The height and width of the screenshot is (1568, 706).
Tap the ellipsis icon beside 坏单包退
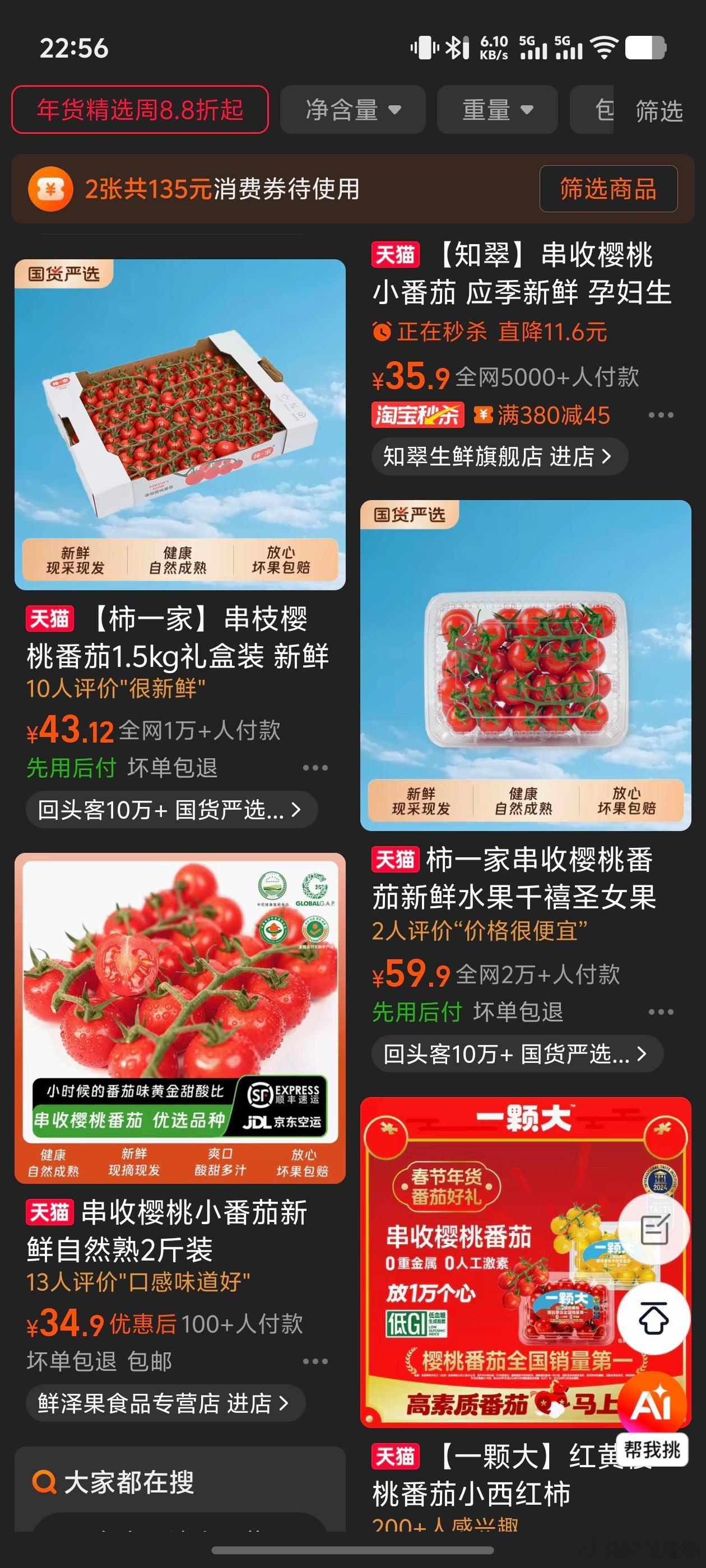tap(316, 768)
